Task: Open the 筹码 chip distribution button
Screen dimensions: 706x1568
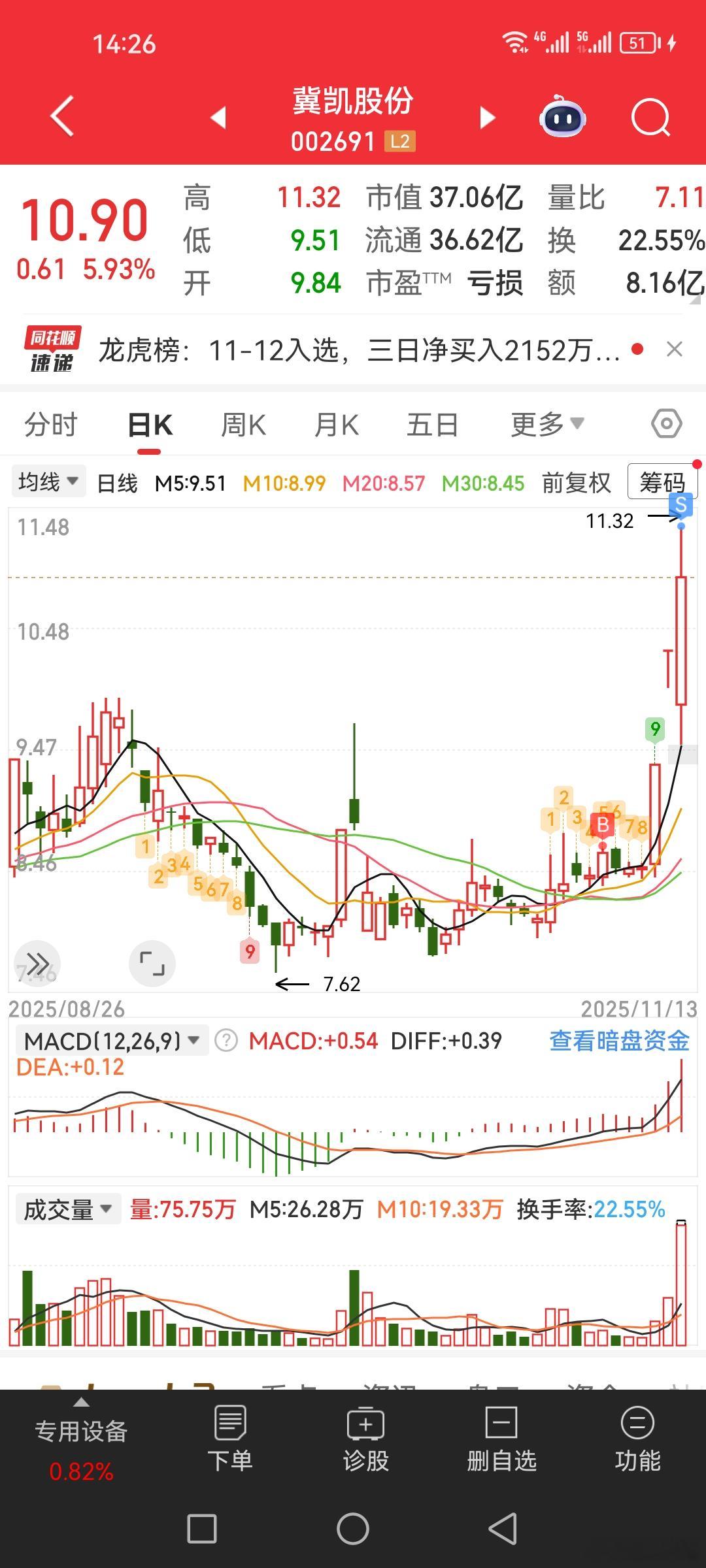Action: tap(662, 482)
